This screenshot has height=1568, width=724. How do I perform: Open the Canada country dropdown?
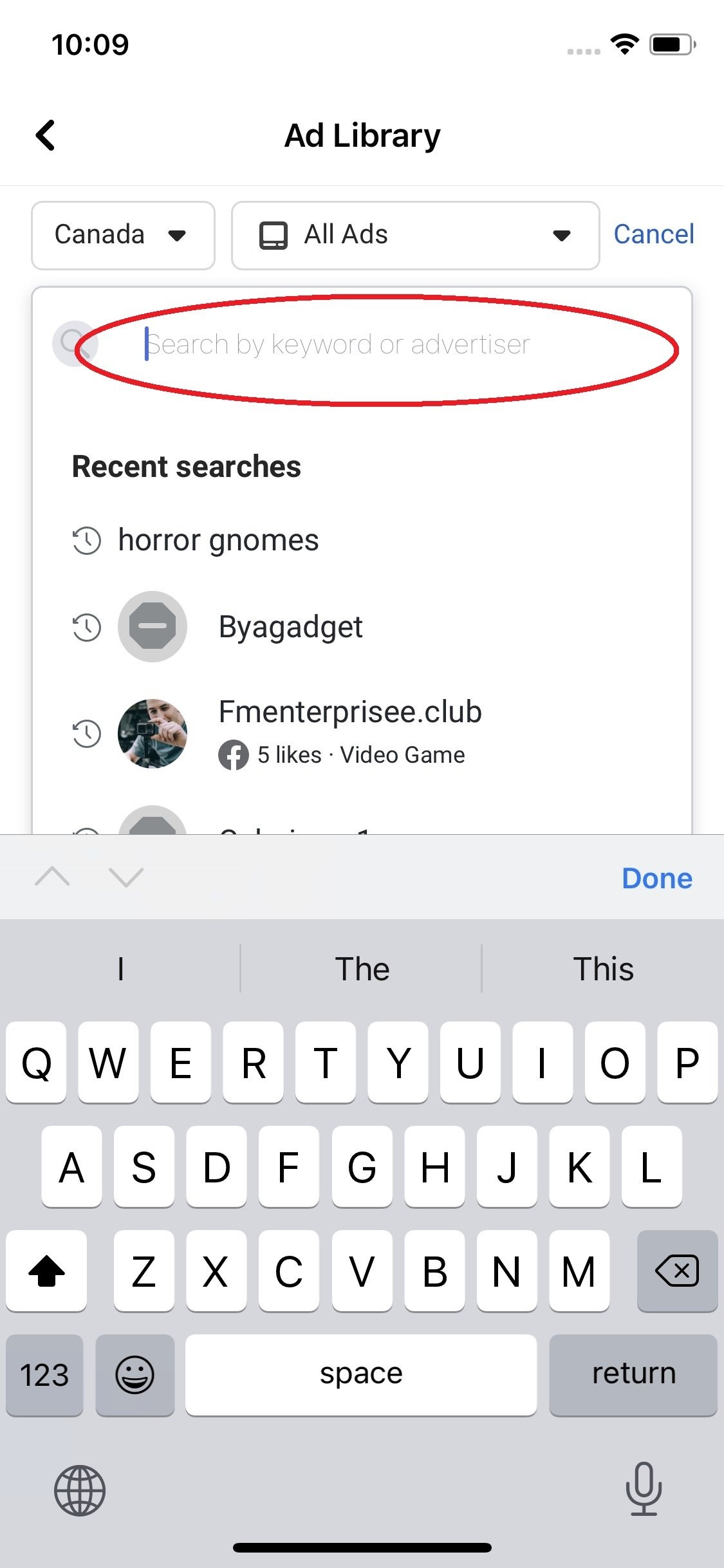[122, 235]
